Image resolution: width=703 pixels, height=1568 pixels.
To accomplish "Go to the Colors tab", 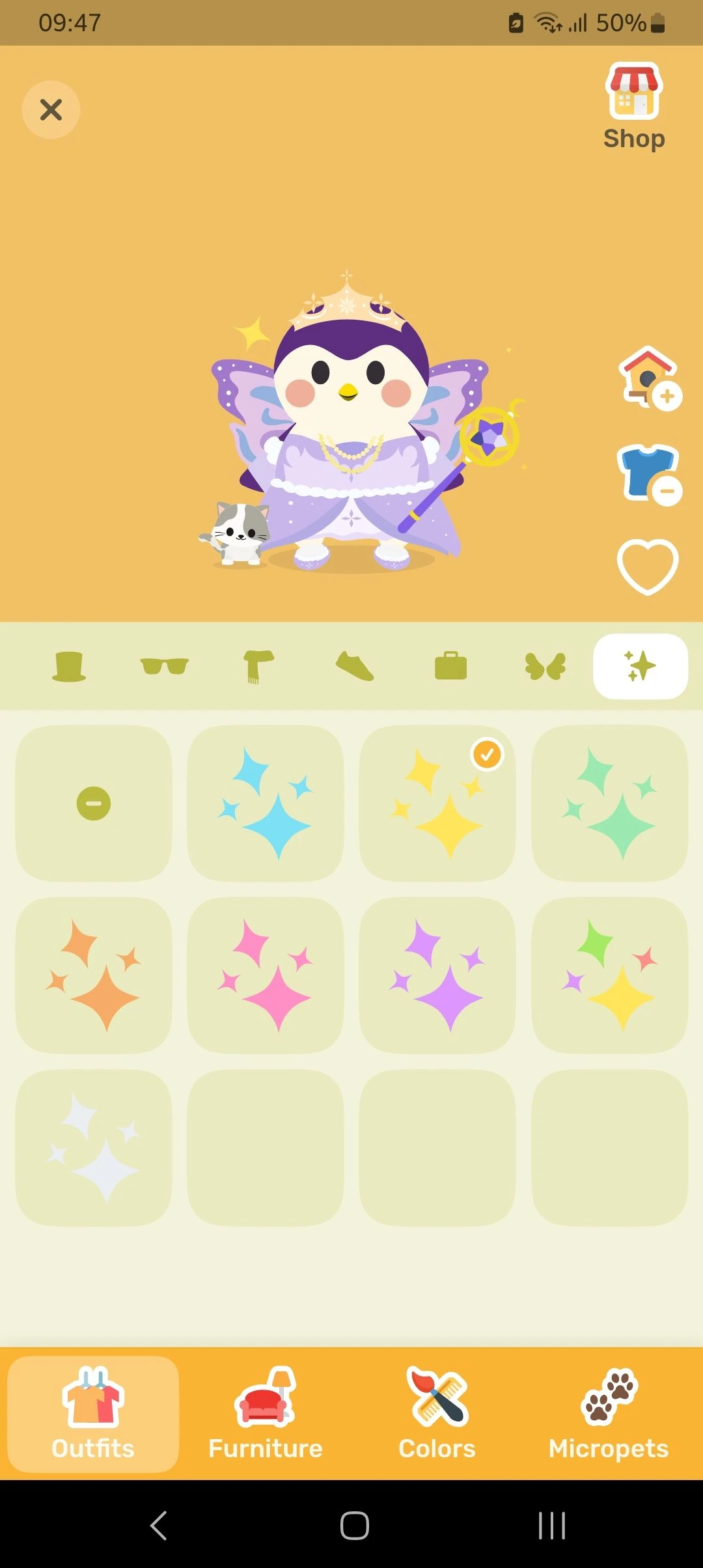I will (437, 1412).
